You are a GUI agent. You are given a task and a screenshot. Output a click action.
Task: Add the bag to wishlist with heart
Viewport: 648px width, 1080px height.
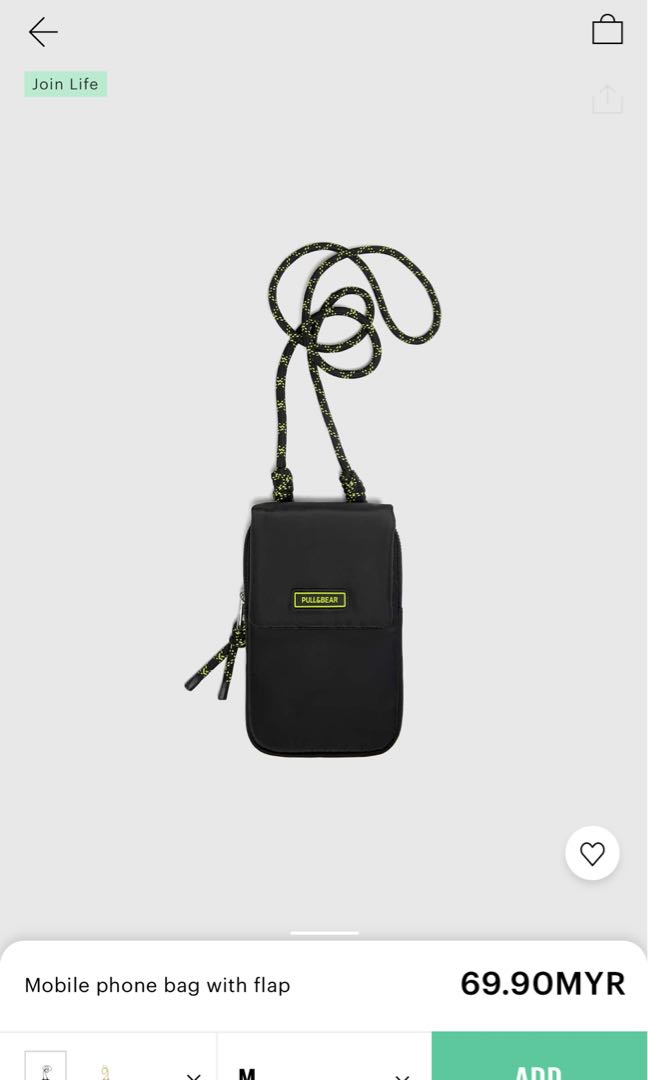592,853
